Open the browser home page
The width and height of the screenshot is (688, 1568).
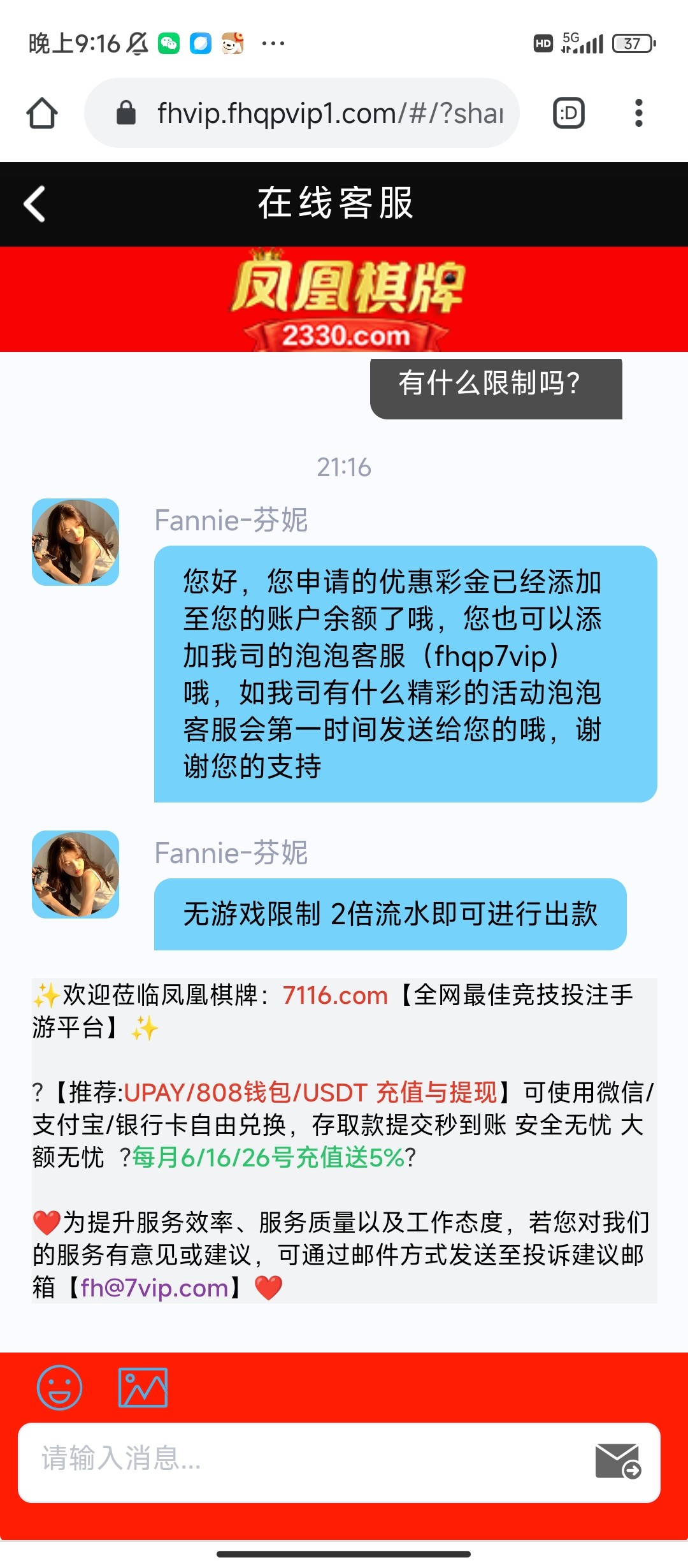click(x=42, y=113)
